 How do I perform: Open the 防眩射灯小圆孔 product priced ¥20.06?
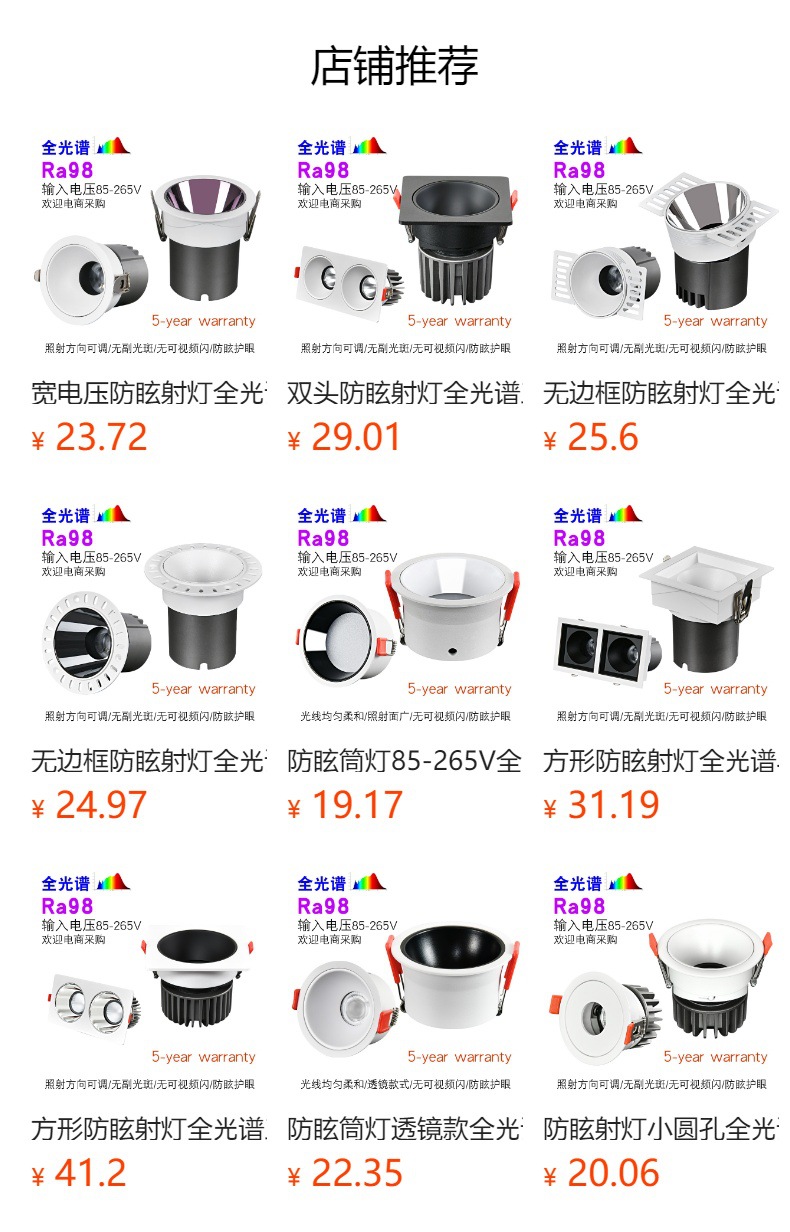coord(661,981)
